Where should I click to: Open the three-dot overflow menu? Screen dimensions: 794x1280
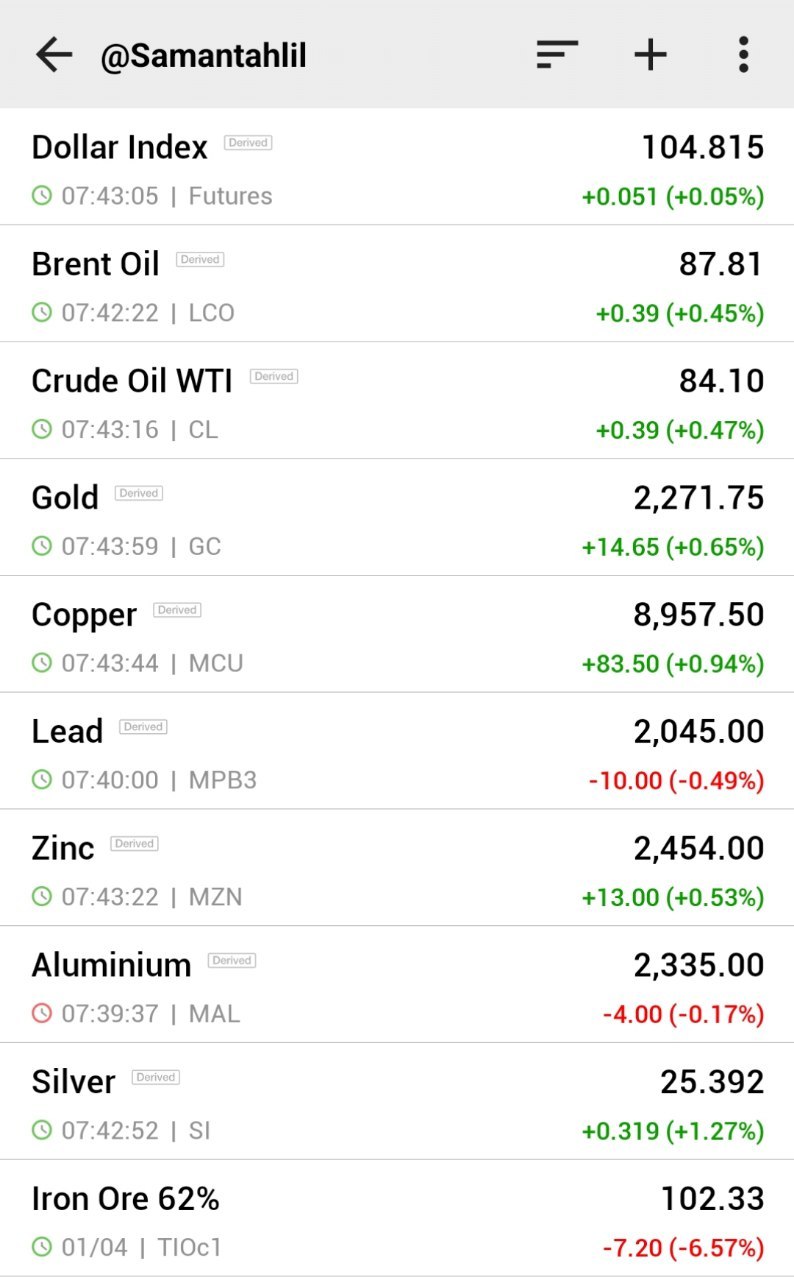pos(743,55)
